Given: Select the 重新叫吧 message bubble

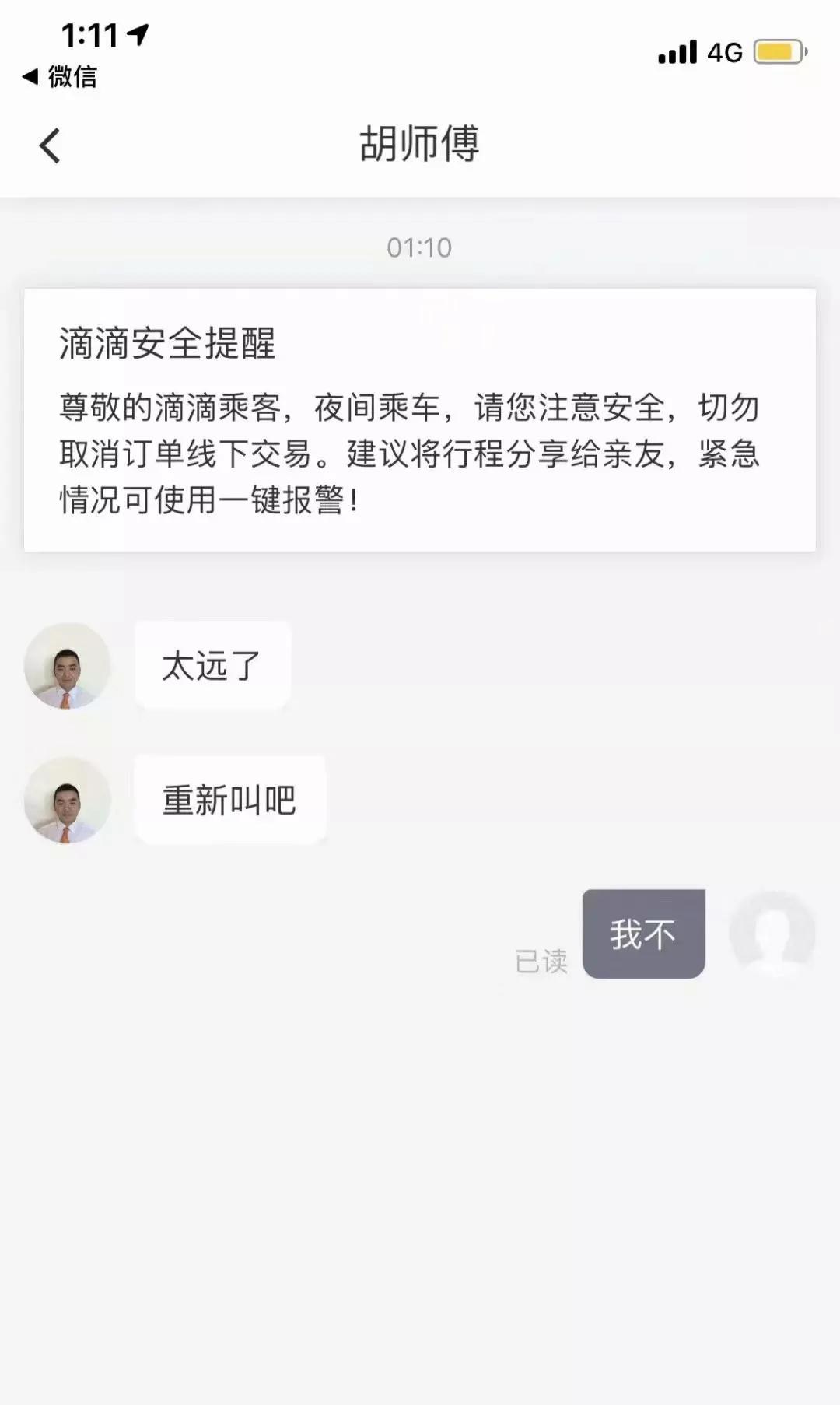Looking at the screenshot, I should tap(230, 799).
